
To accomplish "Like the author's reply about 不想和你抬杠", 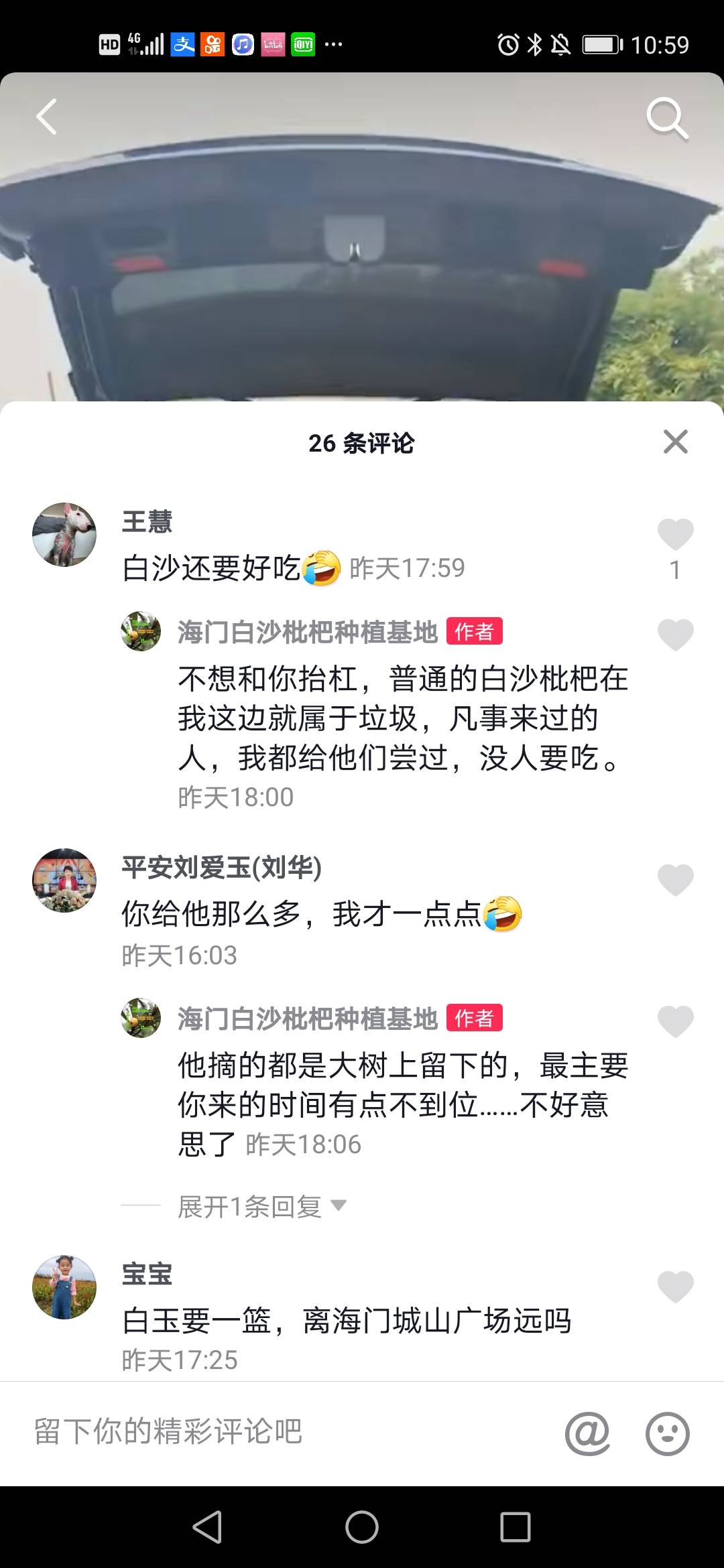I will pyautogui.click(x=675, y=635).
